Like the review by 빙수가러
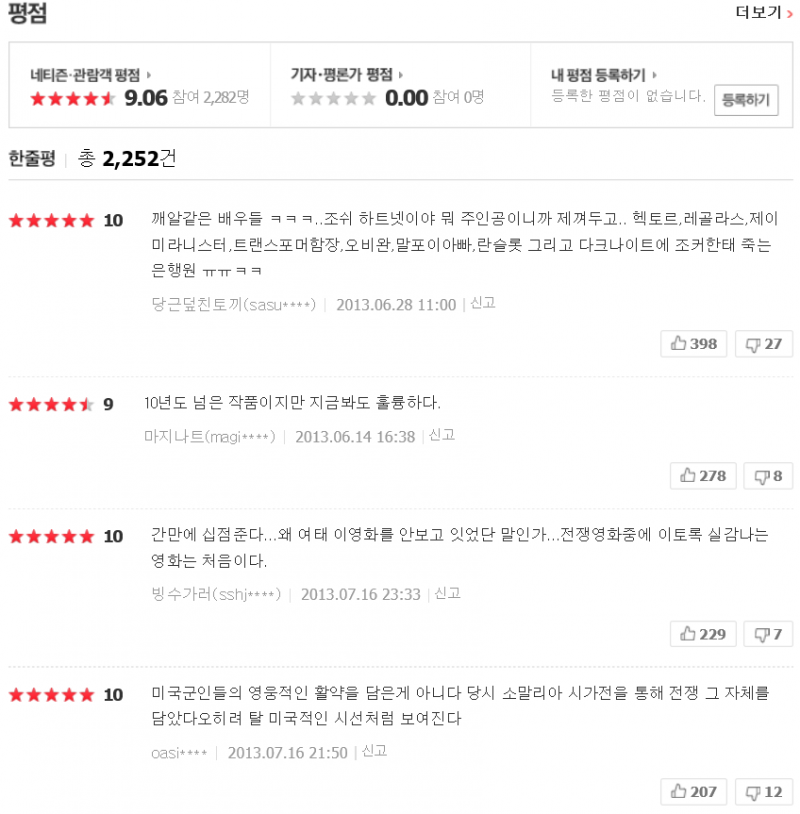 tap(703, 634)
